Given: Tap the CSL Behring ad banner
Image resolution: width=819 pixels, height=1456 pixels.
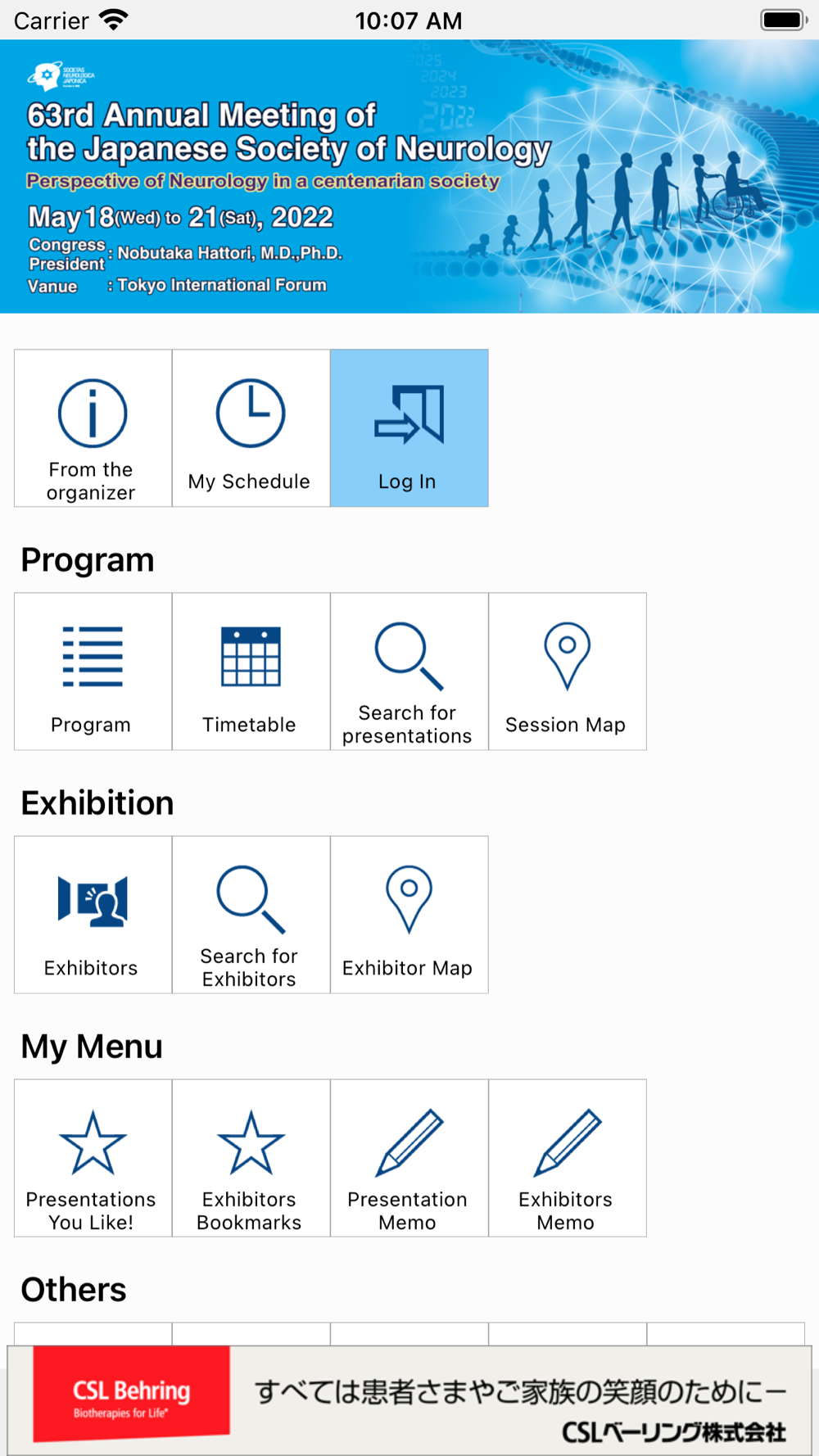Looking at the screenshot, I should point(409,1399).
